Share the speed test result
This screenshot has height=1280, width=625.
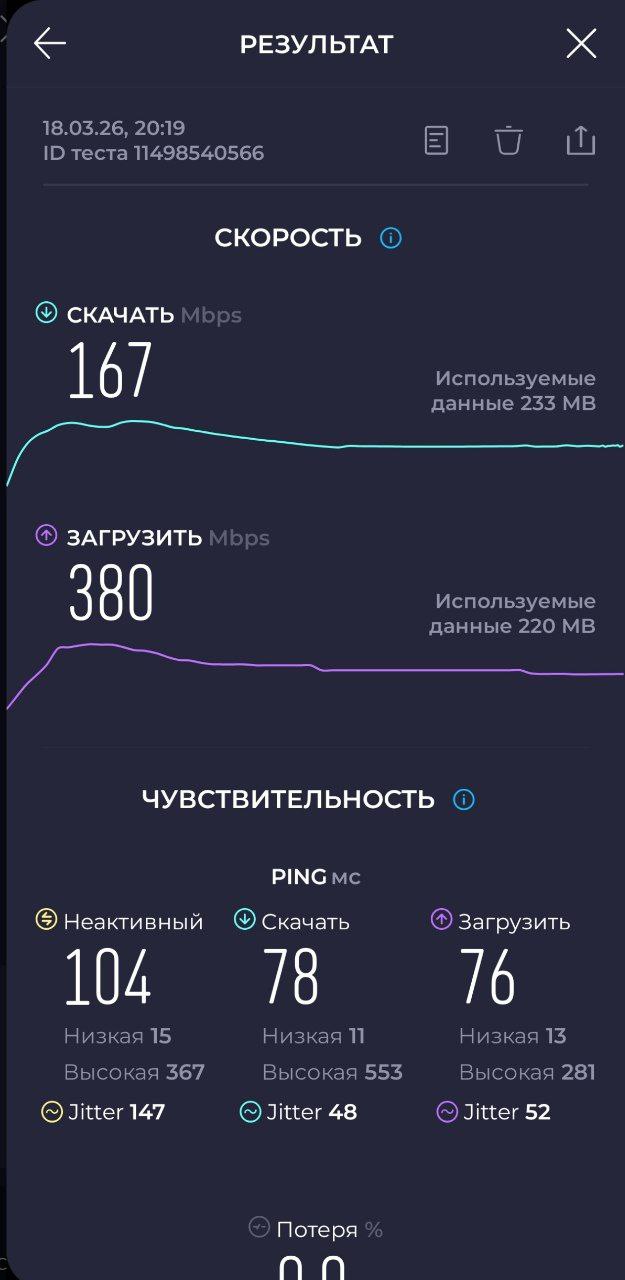581,140
